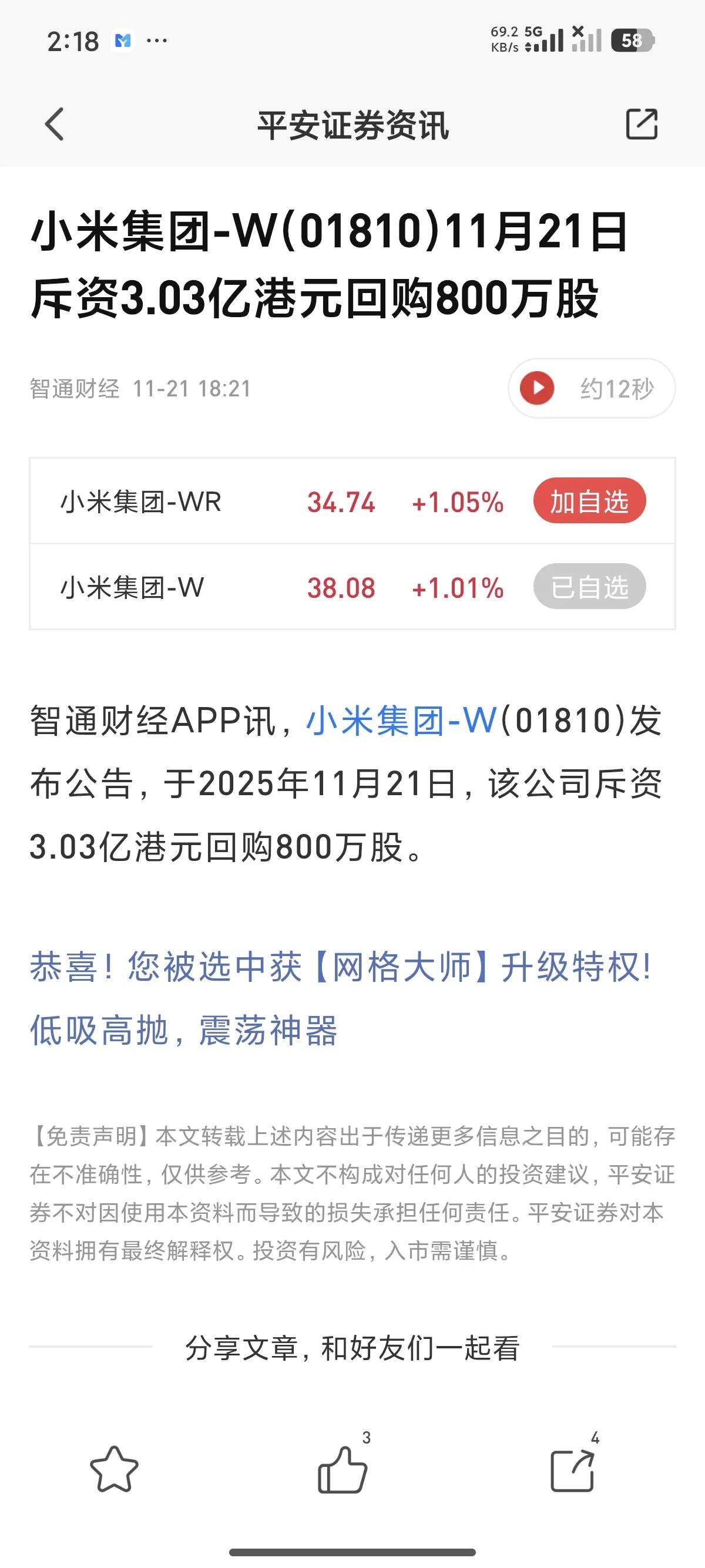Tap 已自选 to remove 小米集团-W from watchlist
705x1568 pixels.
pyautogui.click(x=589, y=586)
